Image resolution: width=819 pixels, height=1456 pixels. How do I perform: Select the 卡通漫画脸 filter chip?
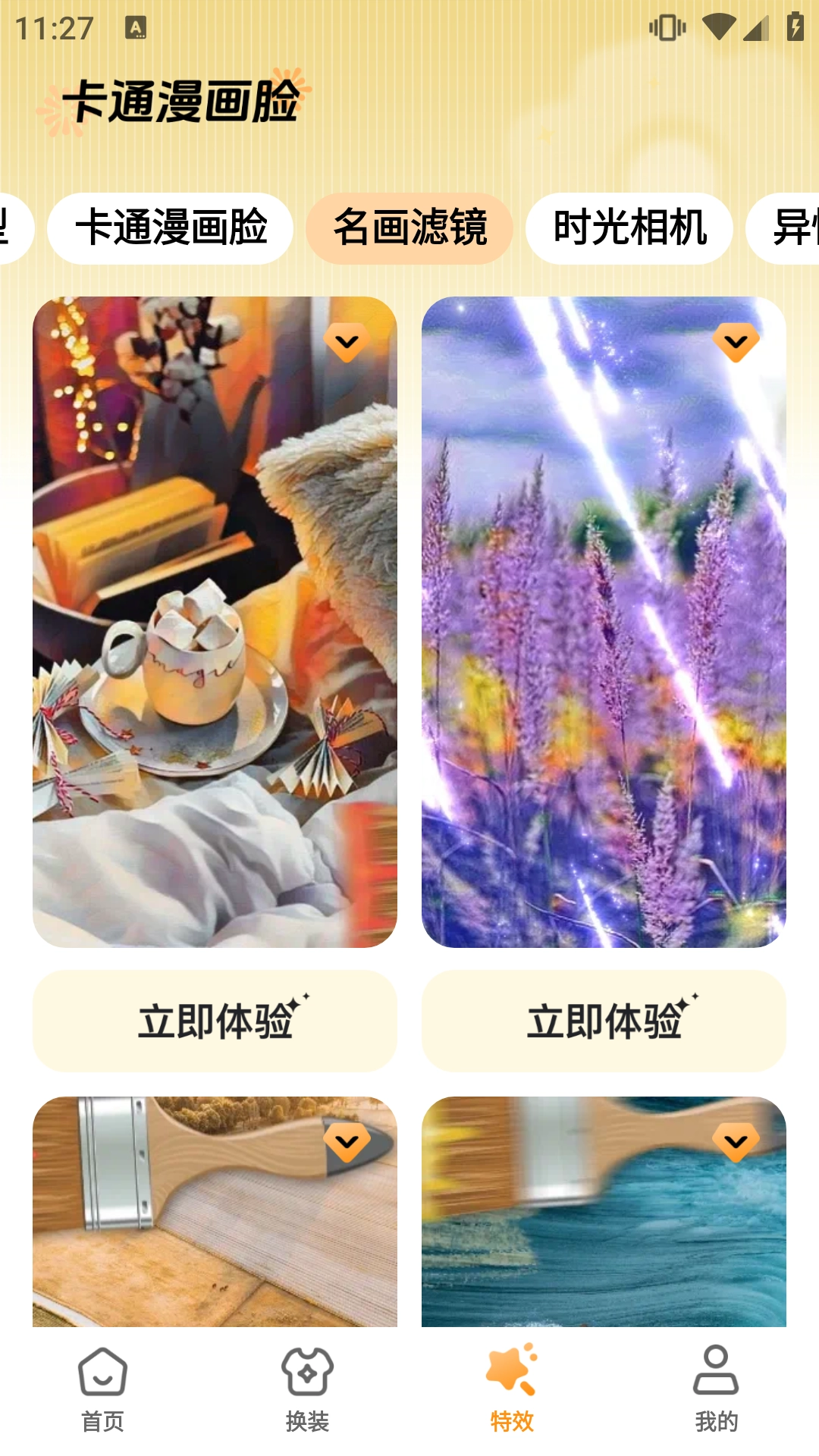click(x=171, y=228)
